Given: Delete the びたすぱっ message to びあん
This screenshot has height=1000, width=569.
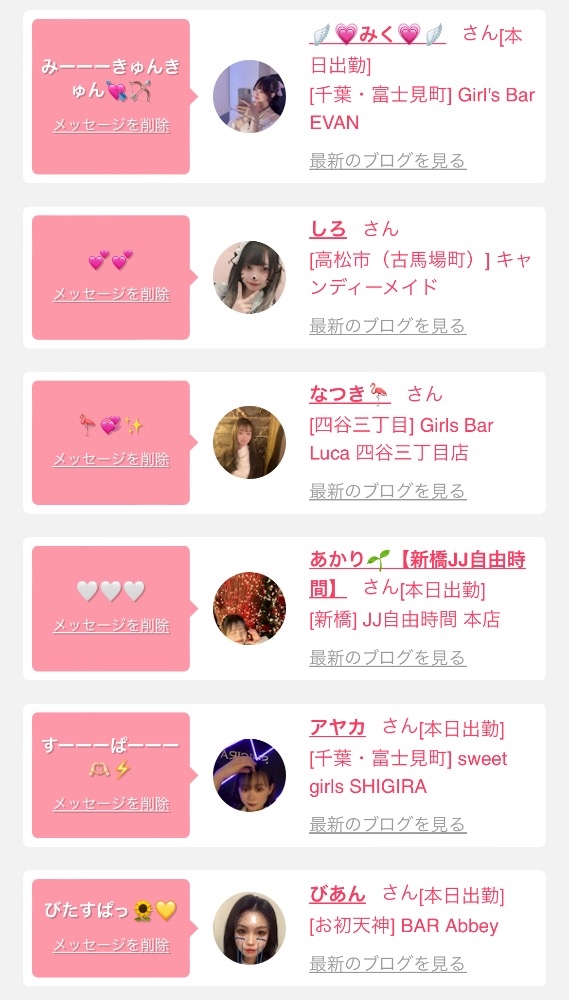Looking at the screenshot, I should (x=111, y=945).
